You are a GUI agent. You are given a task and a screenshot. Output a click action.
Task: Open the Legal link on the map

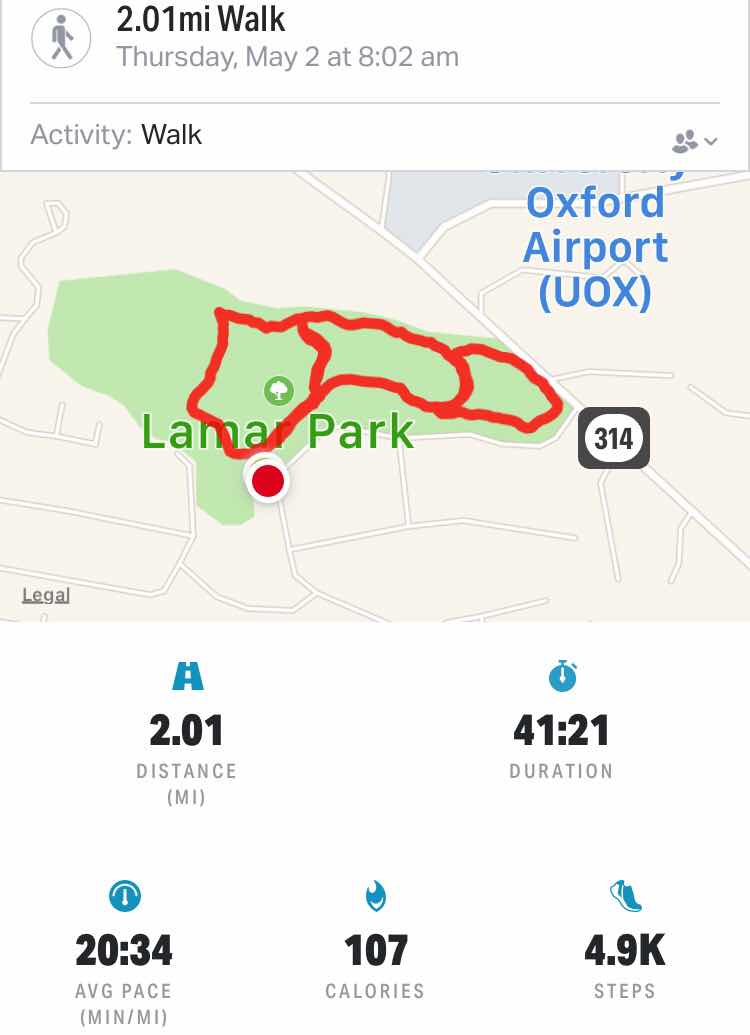[46, 595]
